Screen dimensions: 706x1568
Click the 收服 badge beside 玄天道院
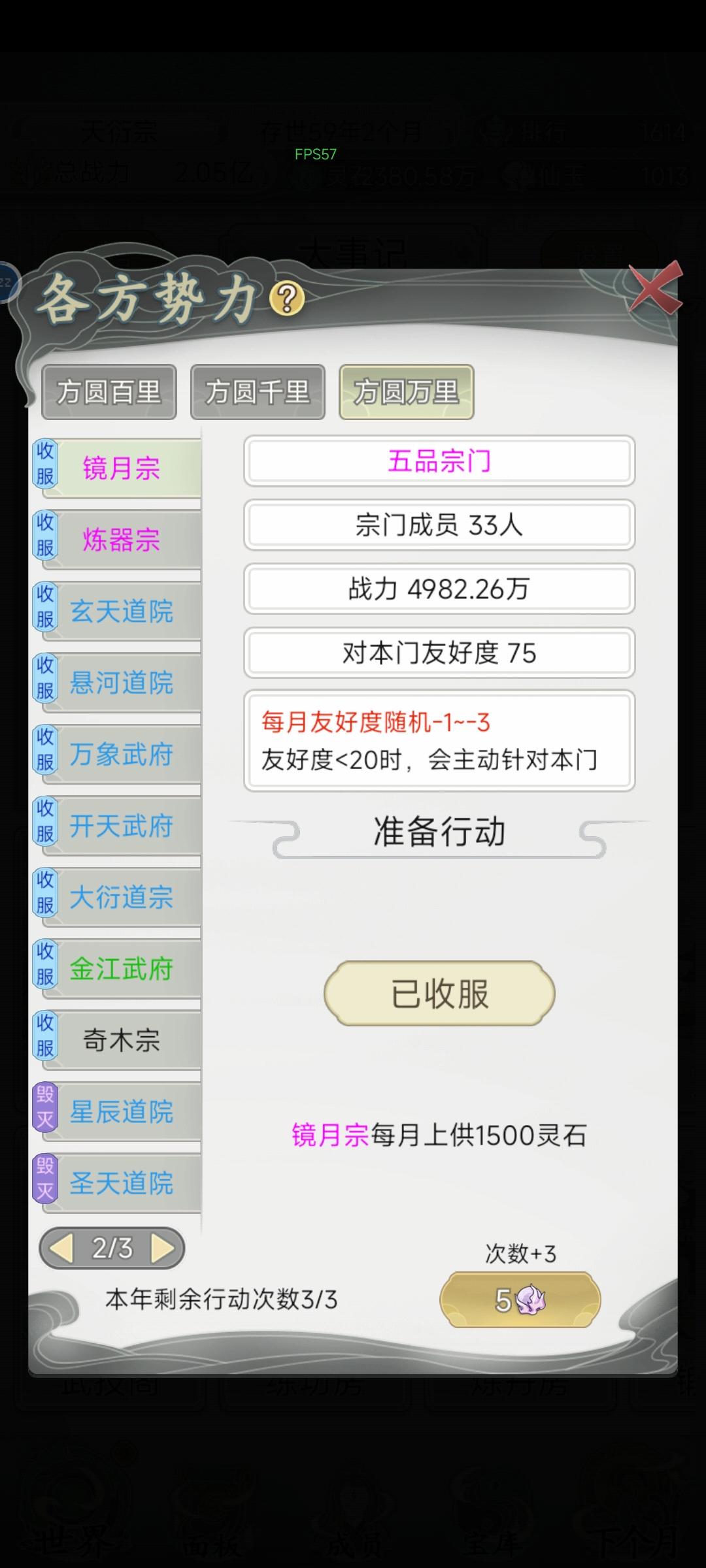(x=44, y=608)
